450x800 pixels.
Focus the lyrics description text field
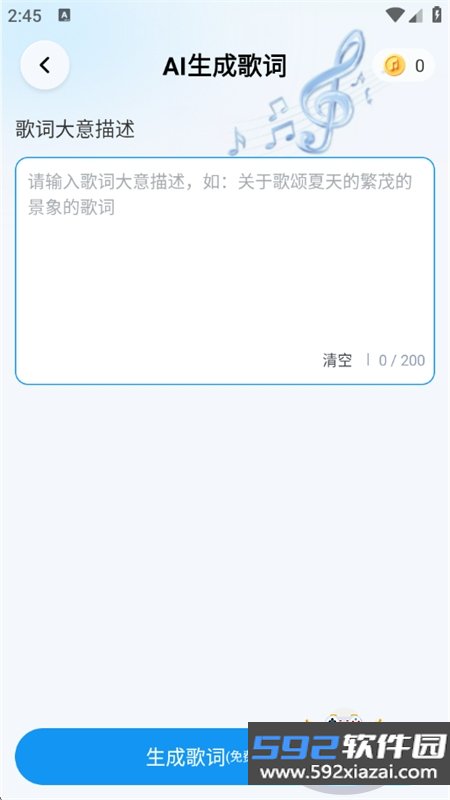pyautogui.click(x=225, y=270)
